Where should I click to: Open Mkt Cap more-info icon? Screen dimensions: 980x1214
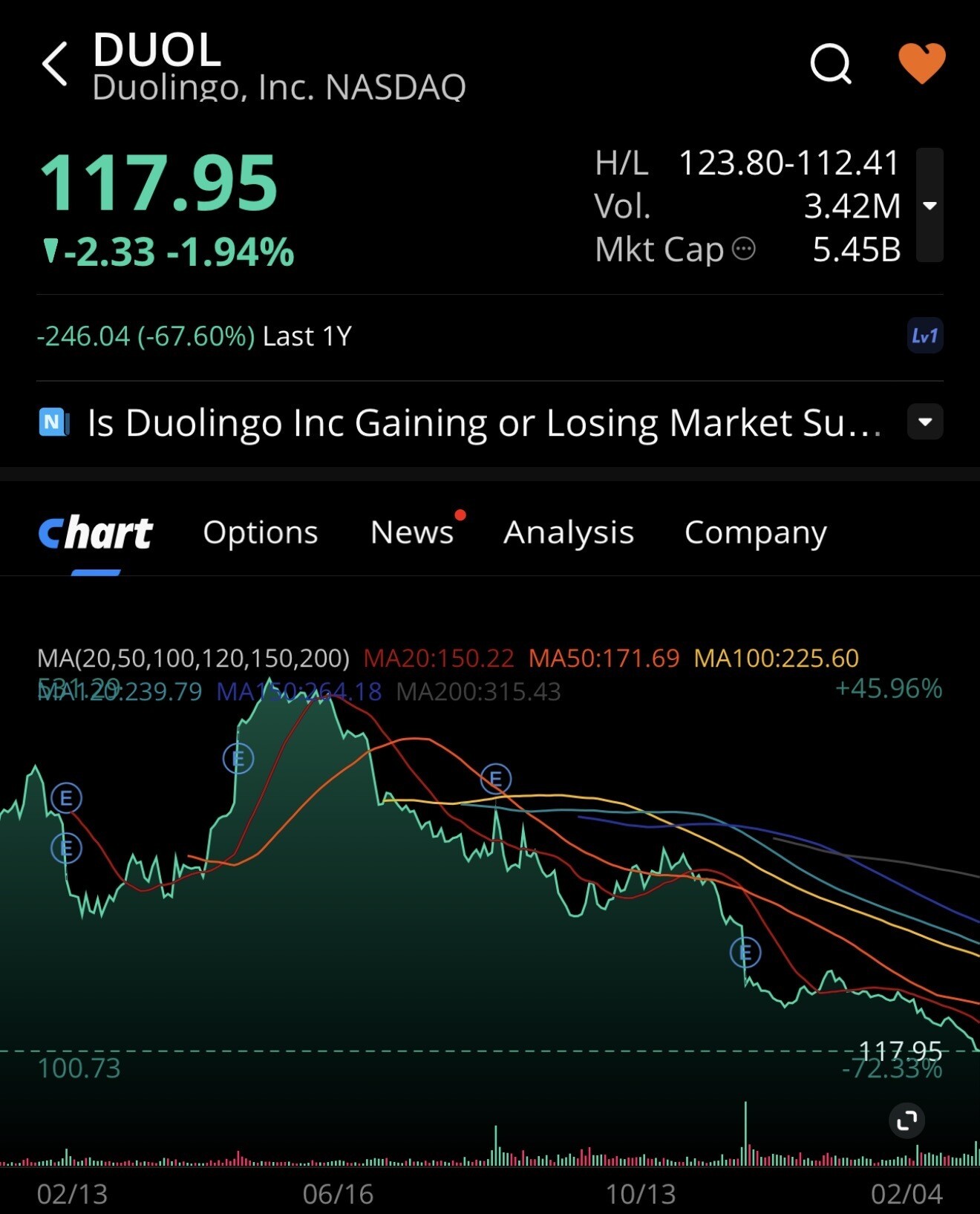743,249
